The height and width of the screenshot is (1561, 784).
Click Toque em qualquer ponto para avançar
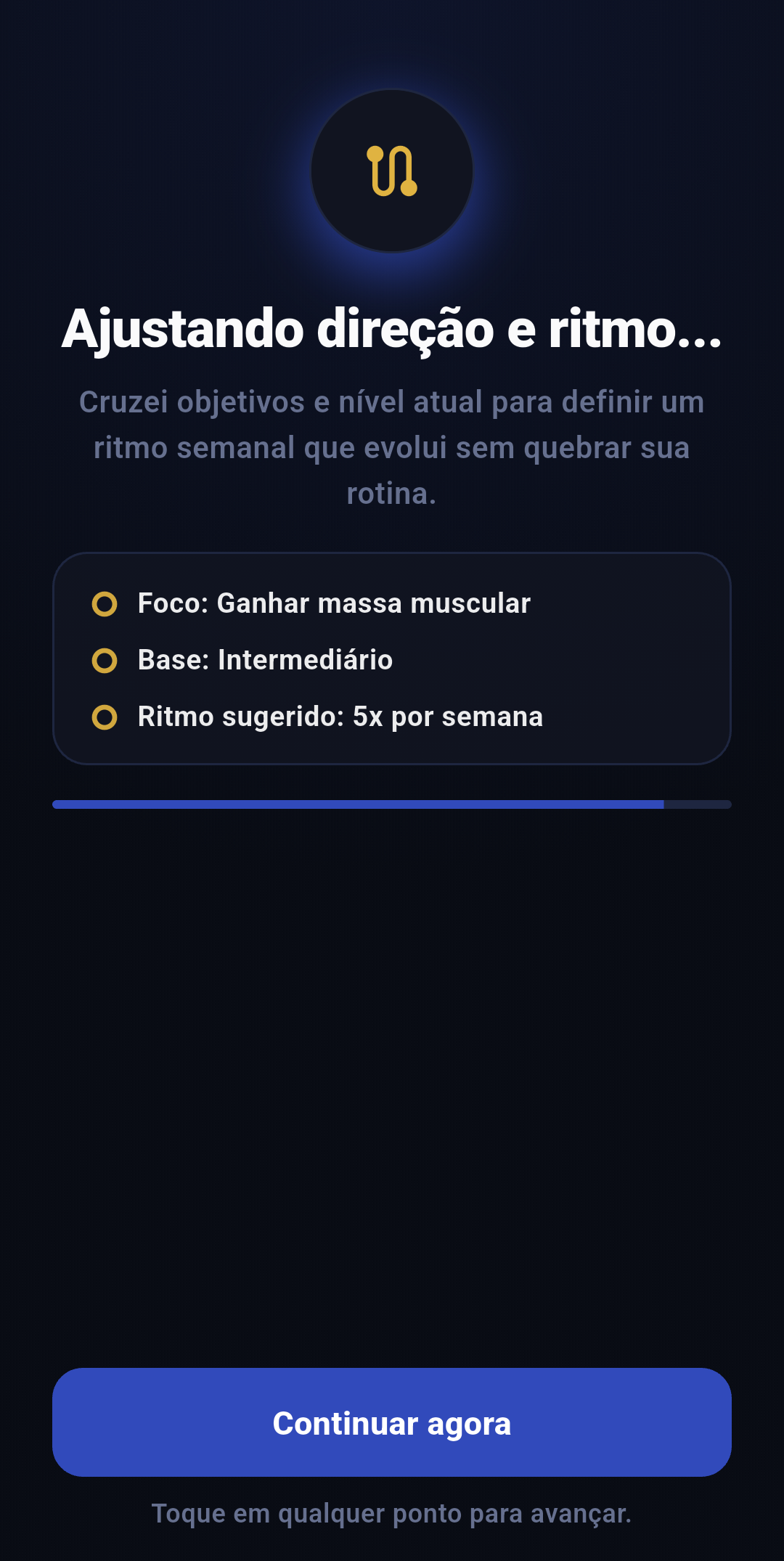coord(392,1512)
